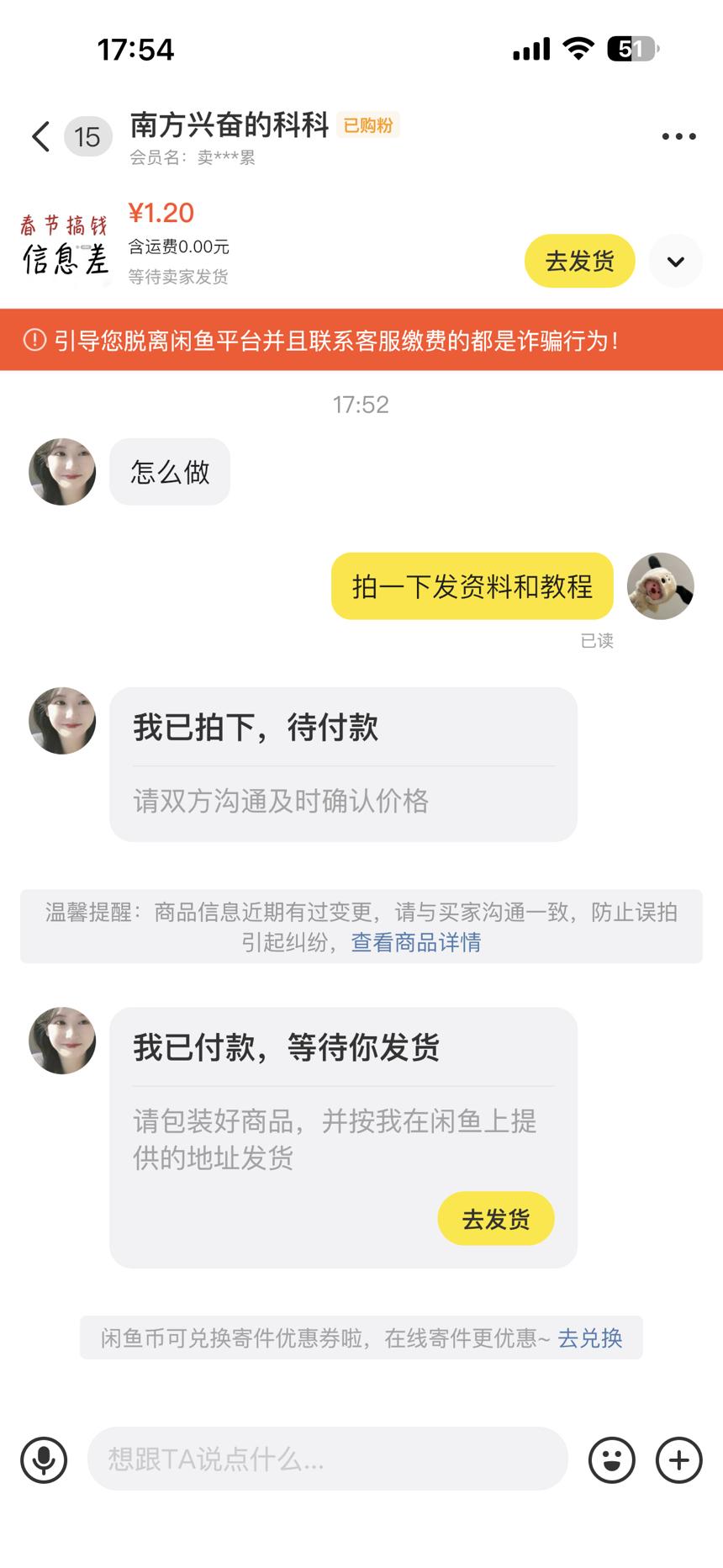Tap the back arrow to leave chat

pos(40,135)
